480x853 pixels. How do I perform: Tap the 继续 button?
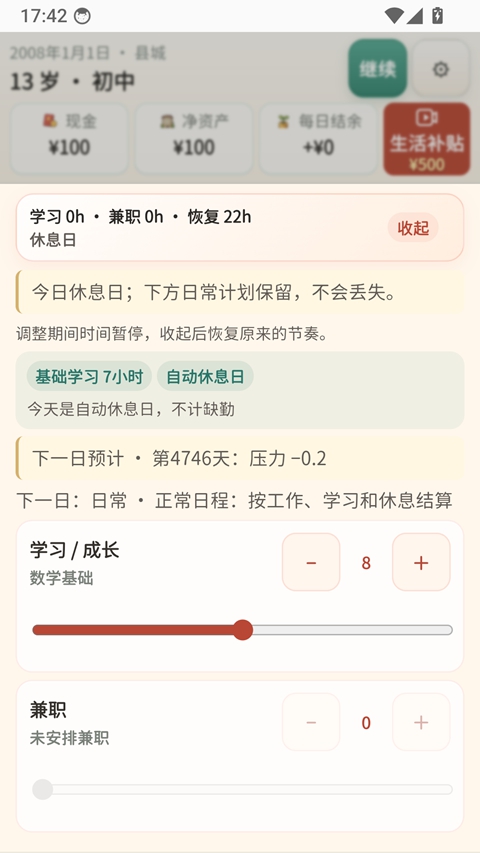pos(378,69)
